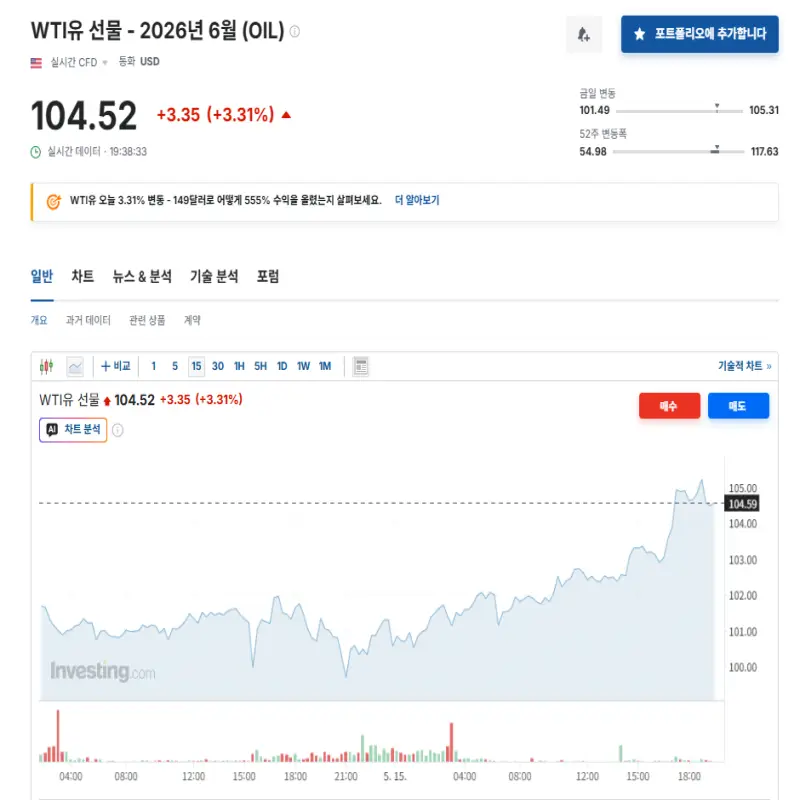Choose the 1M chart interval
The width and height of the screenshot is (800, 800).
(325, 366)
